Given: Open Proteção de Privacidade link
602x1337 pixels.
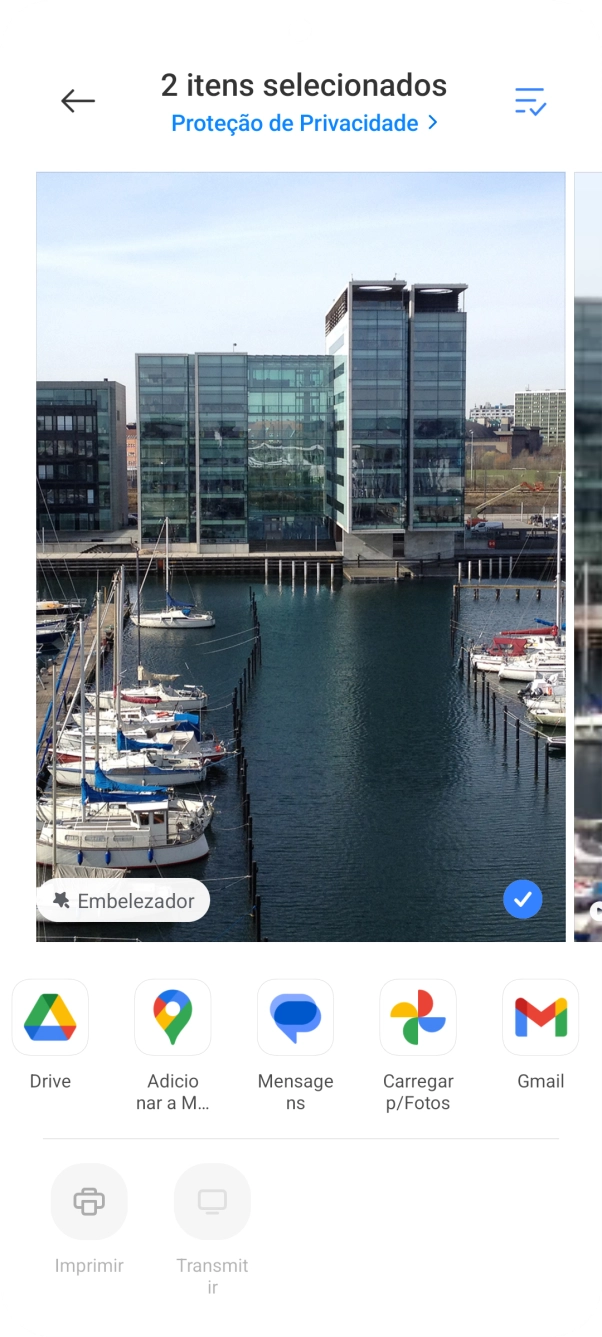Looking at the screenshot, I should pos(304,123).
